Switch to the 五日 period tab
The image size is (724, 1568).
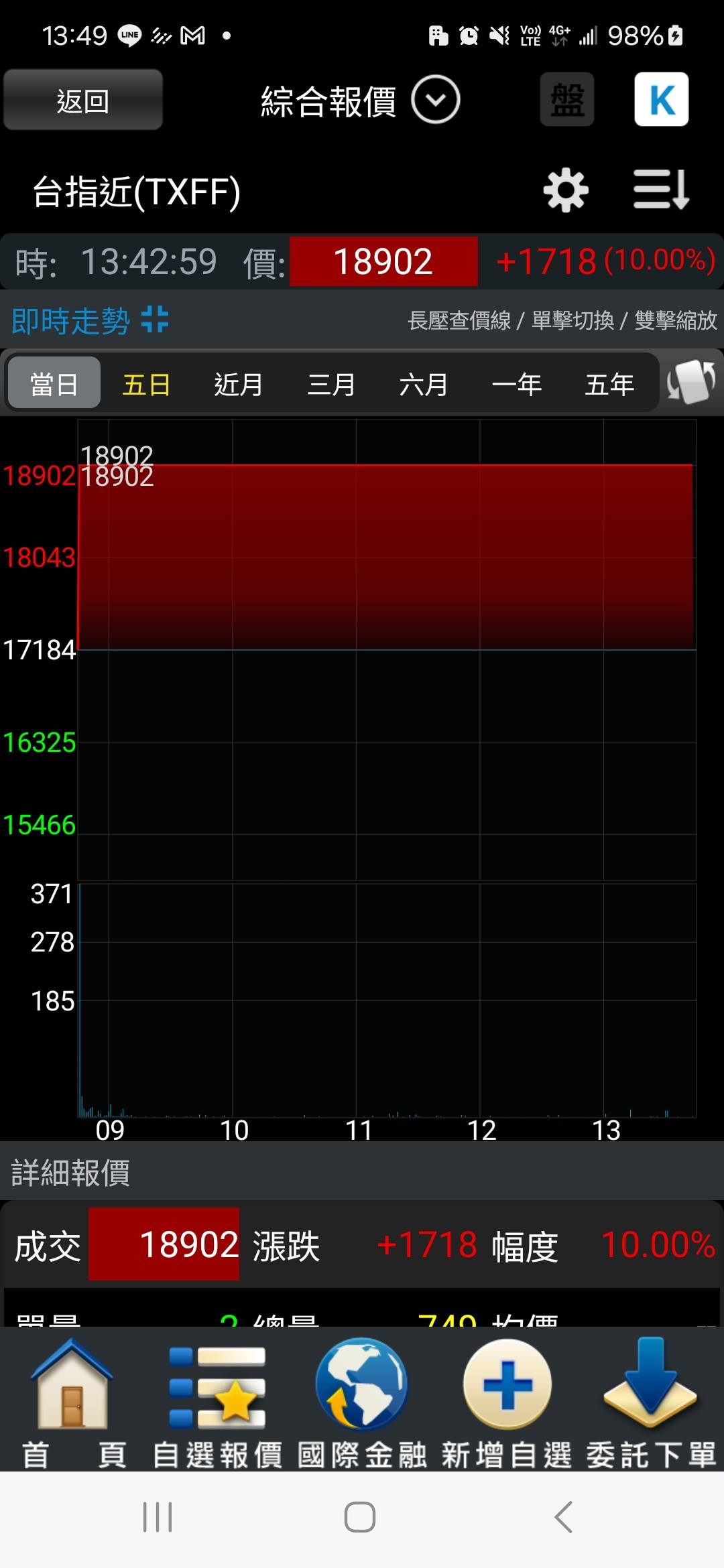tap(146, 385)
